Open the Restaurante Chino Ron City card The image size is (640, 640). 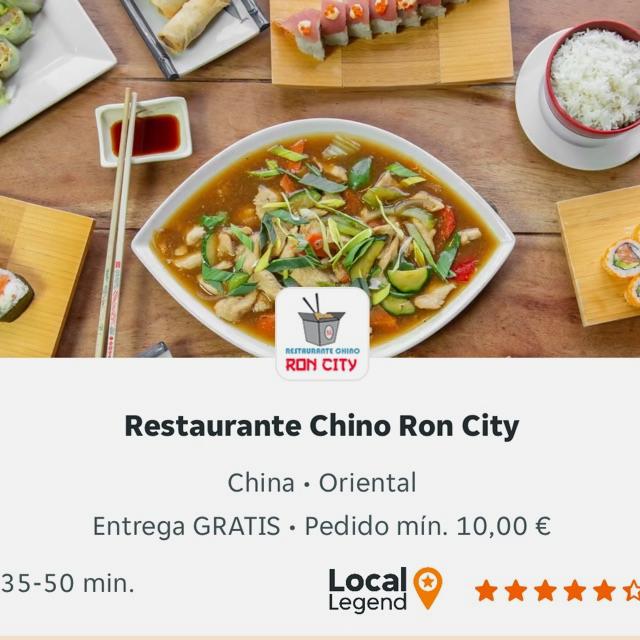(321, 426)
